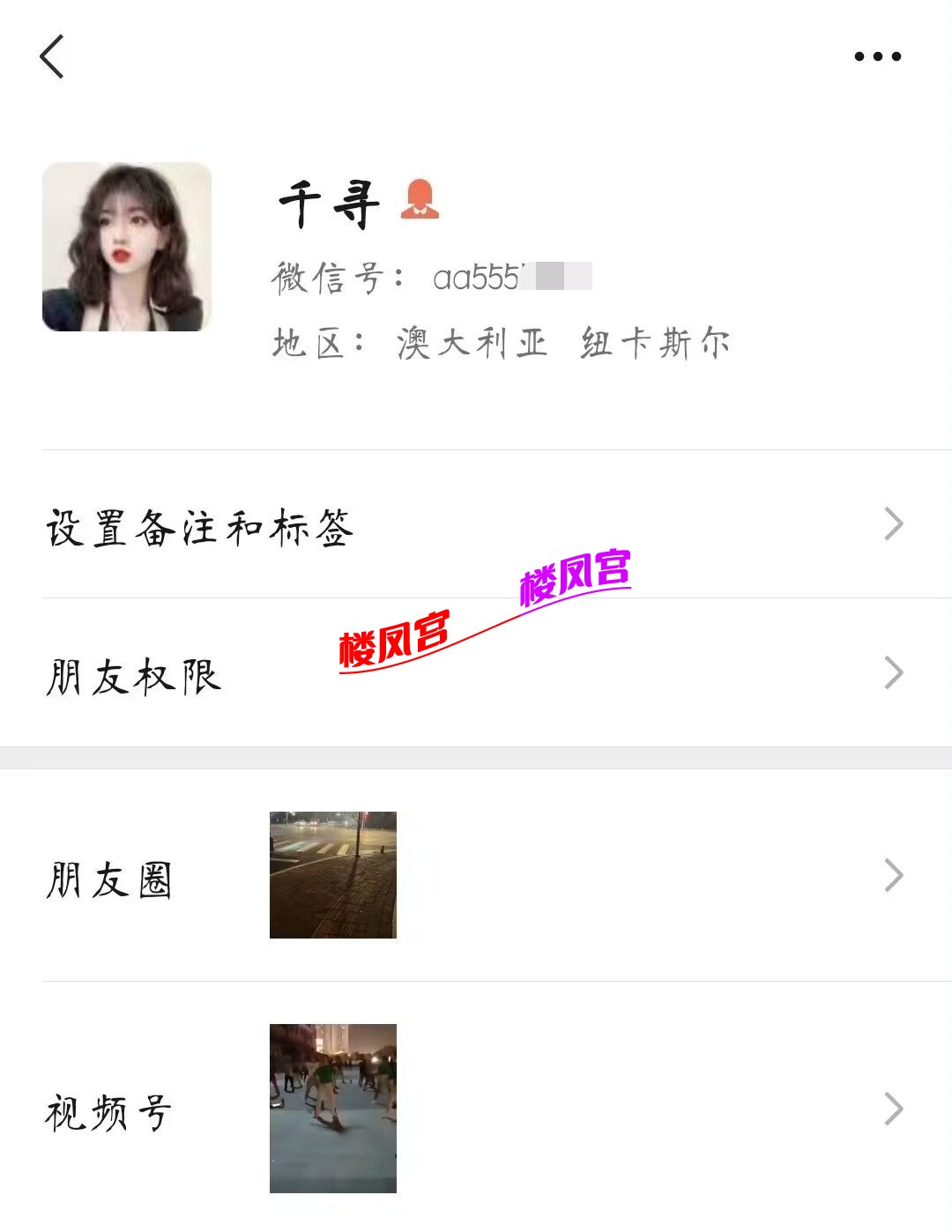Go back using the top-left arrow
The height and width of the screenshot is (1232, 952).
(53, 57)
